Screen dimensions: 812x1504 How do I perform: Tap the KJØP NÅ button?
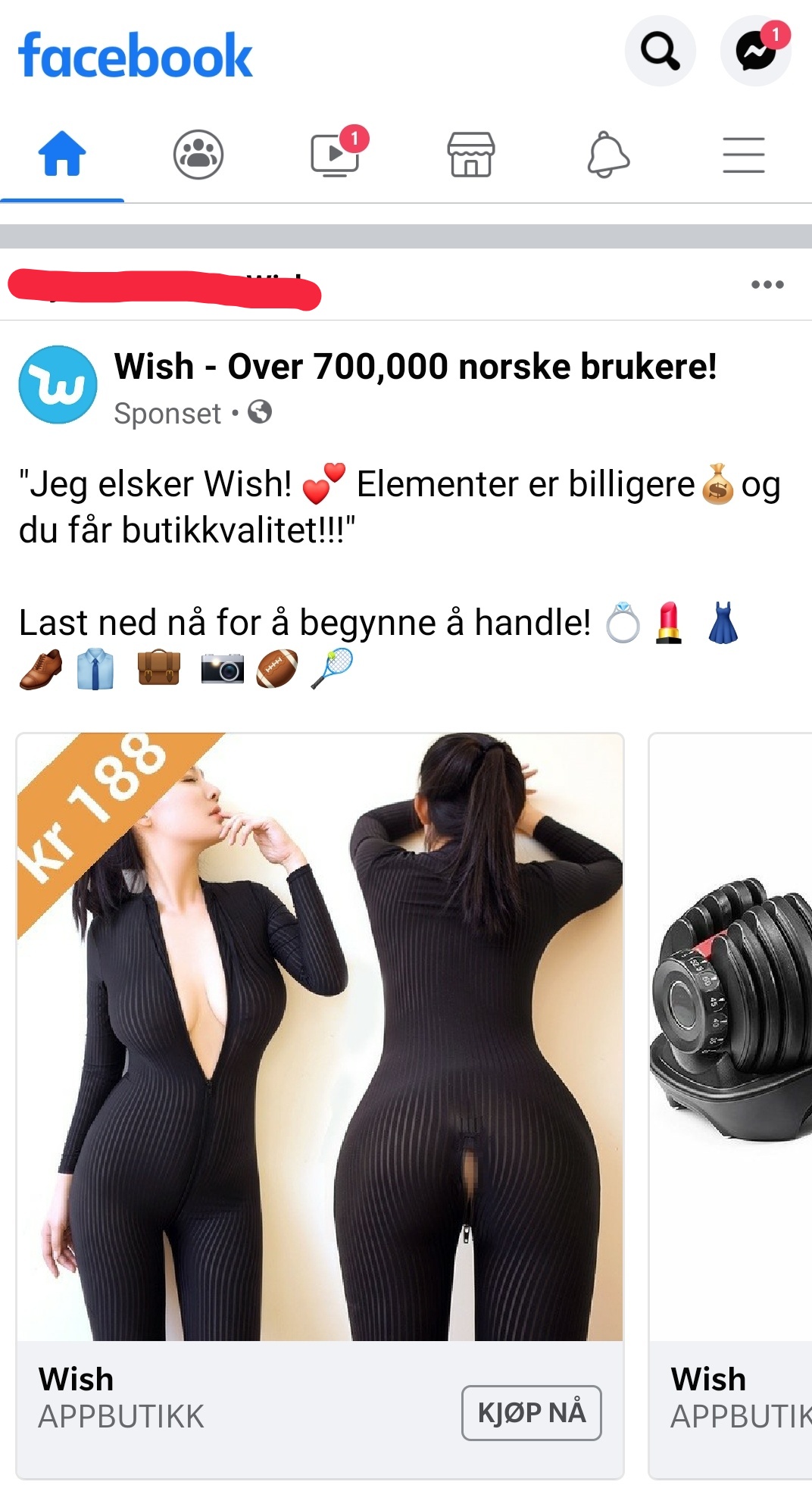click(532, 1412)
